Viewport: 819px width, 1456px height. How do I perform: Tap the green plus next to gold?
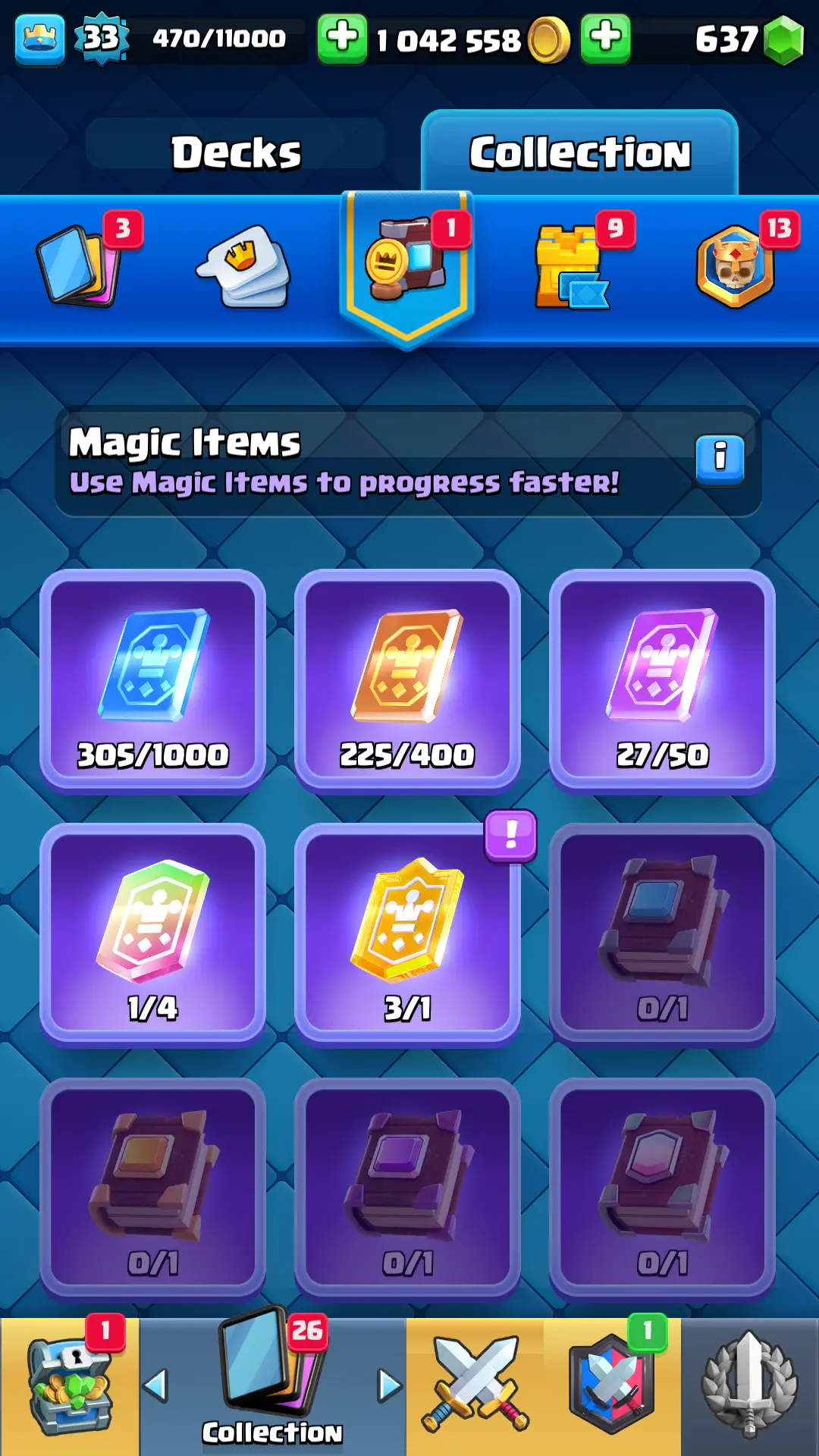tap(342, 38)
